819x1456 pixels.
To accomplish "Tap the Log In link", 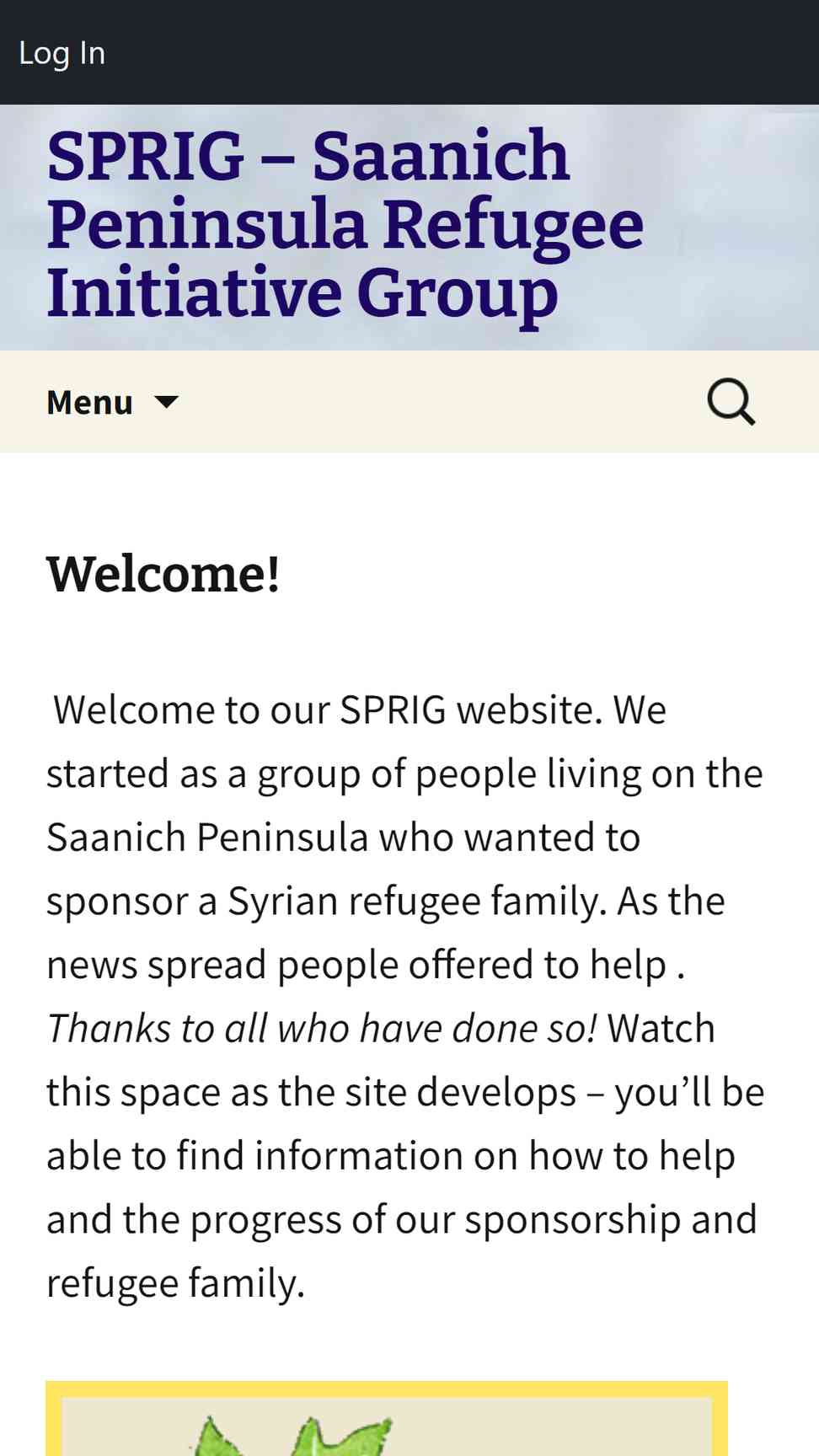I will [62, 53].
